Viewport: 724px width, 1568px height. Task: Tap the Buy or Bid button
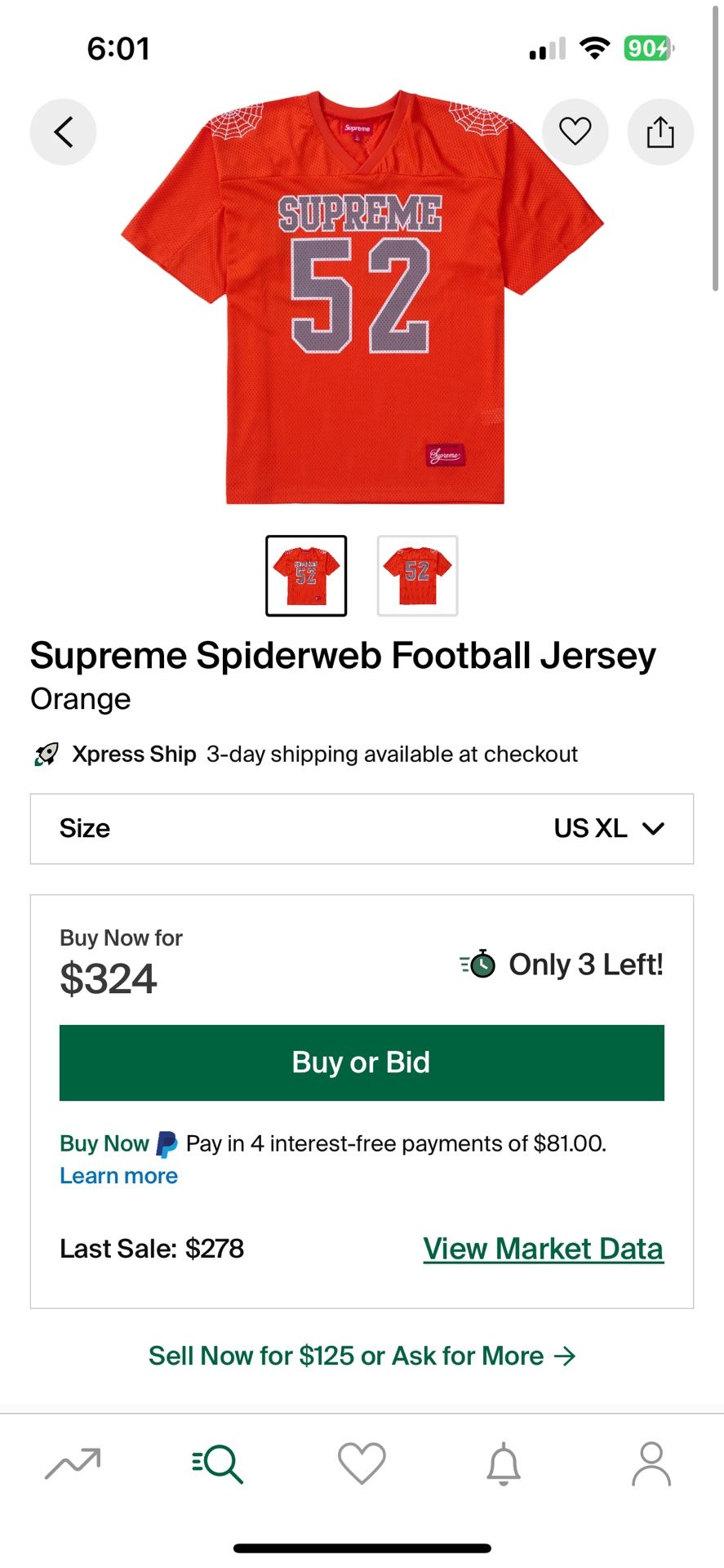coord(362,1062)
